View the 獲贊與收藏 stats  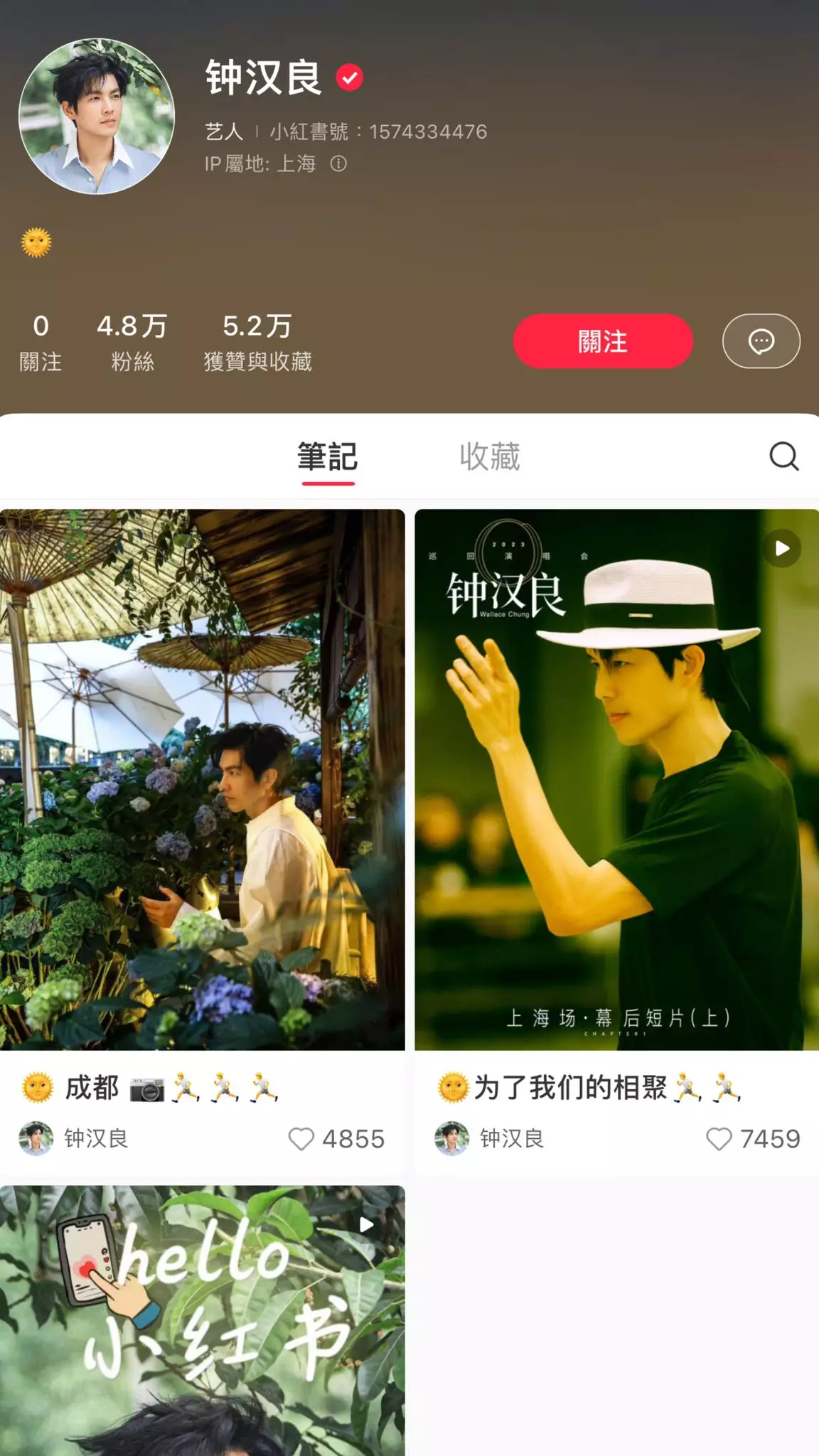(257, 343)
